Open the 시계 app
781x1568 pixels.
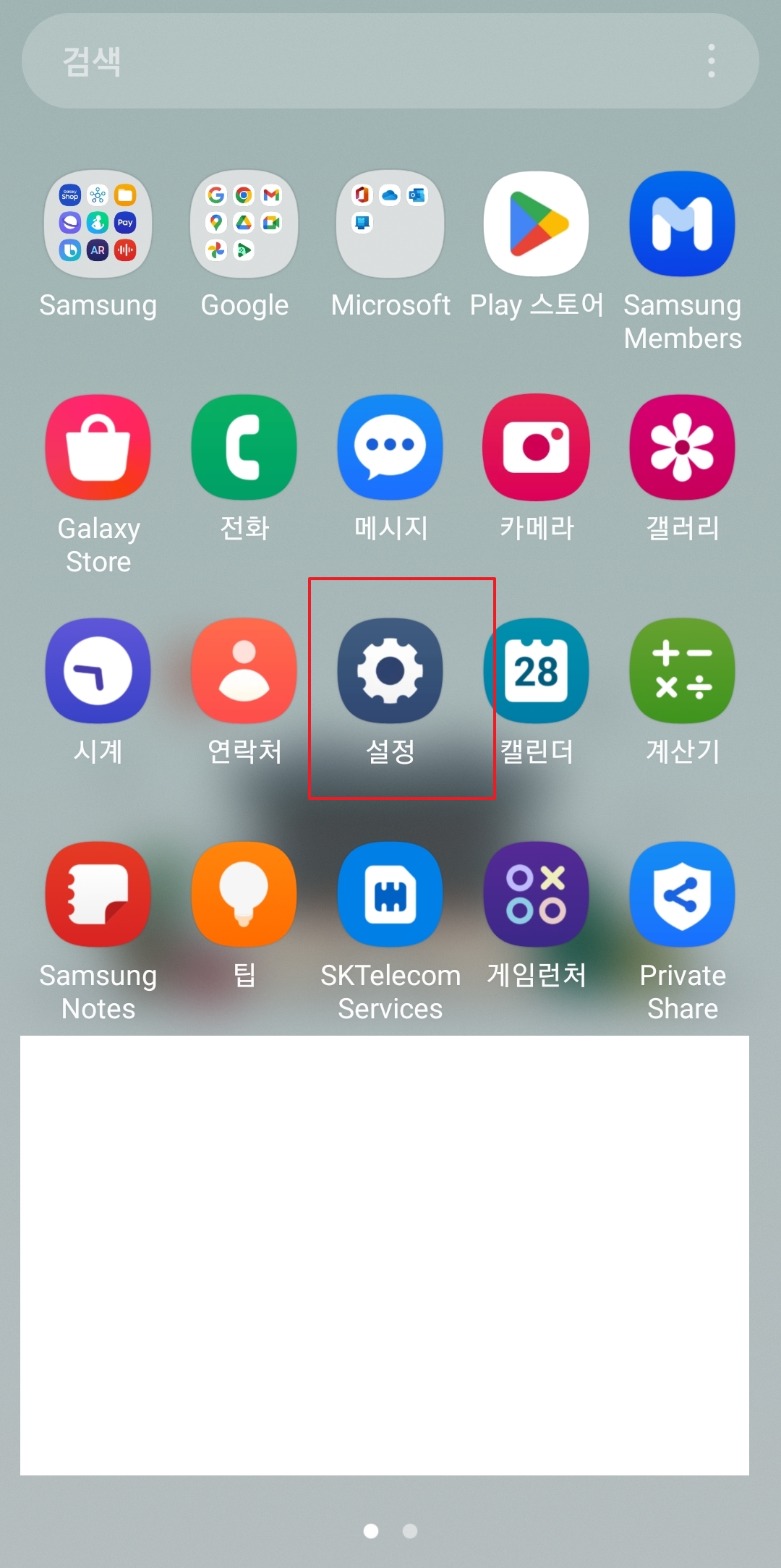click(98, 671)
